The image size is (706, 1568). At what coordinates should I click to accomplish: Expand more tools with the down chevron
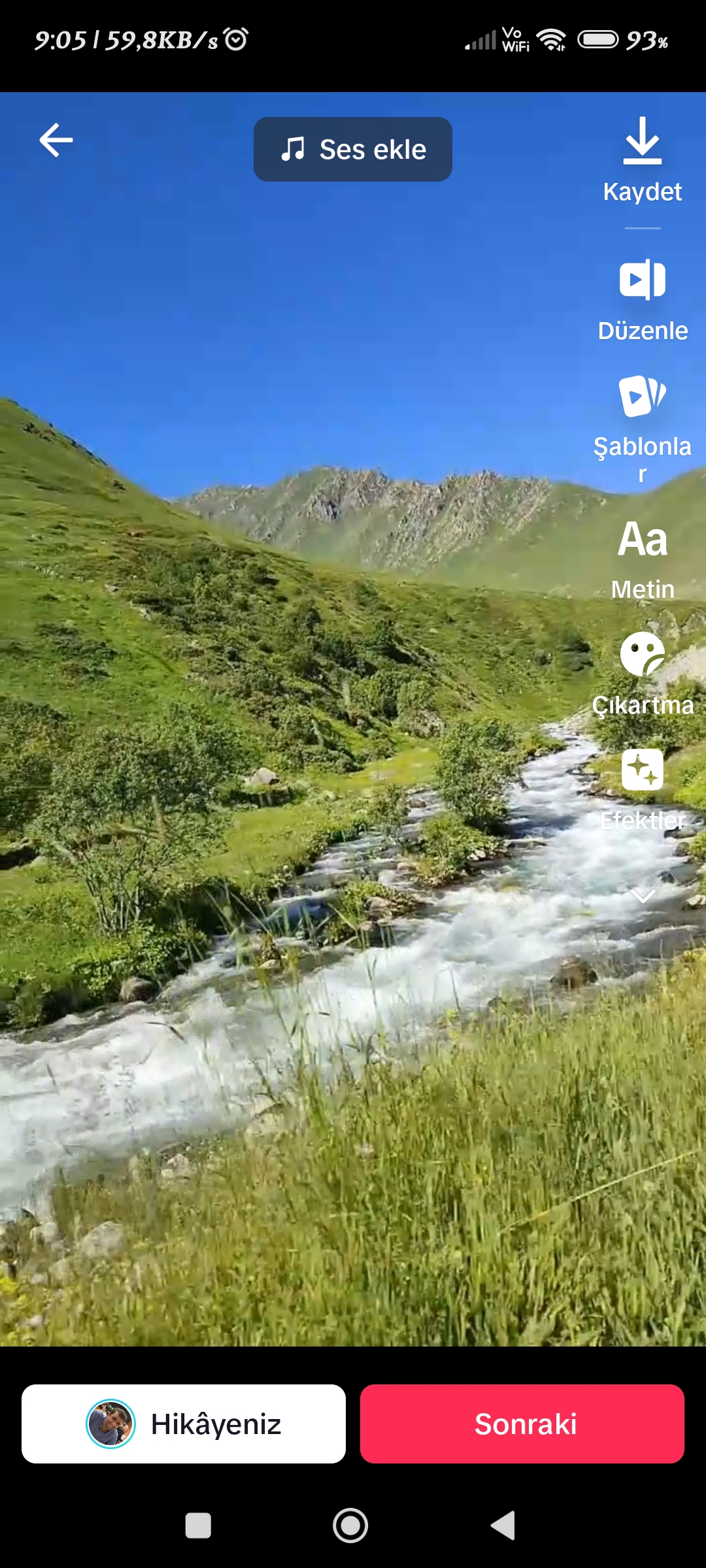643,896
